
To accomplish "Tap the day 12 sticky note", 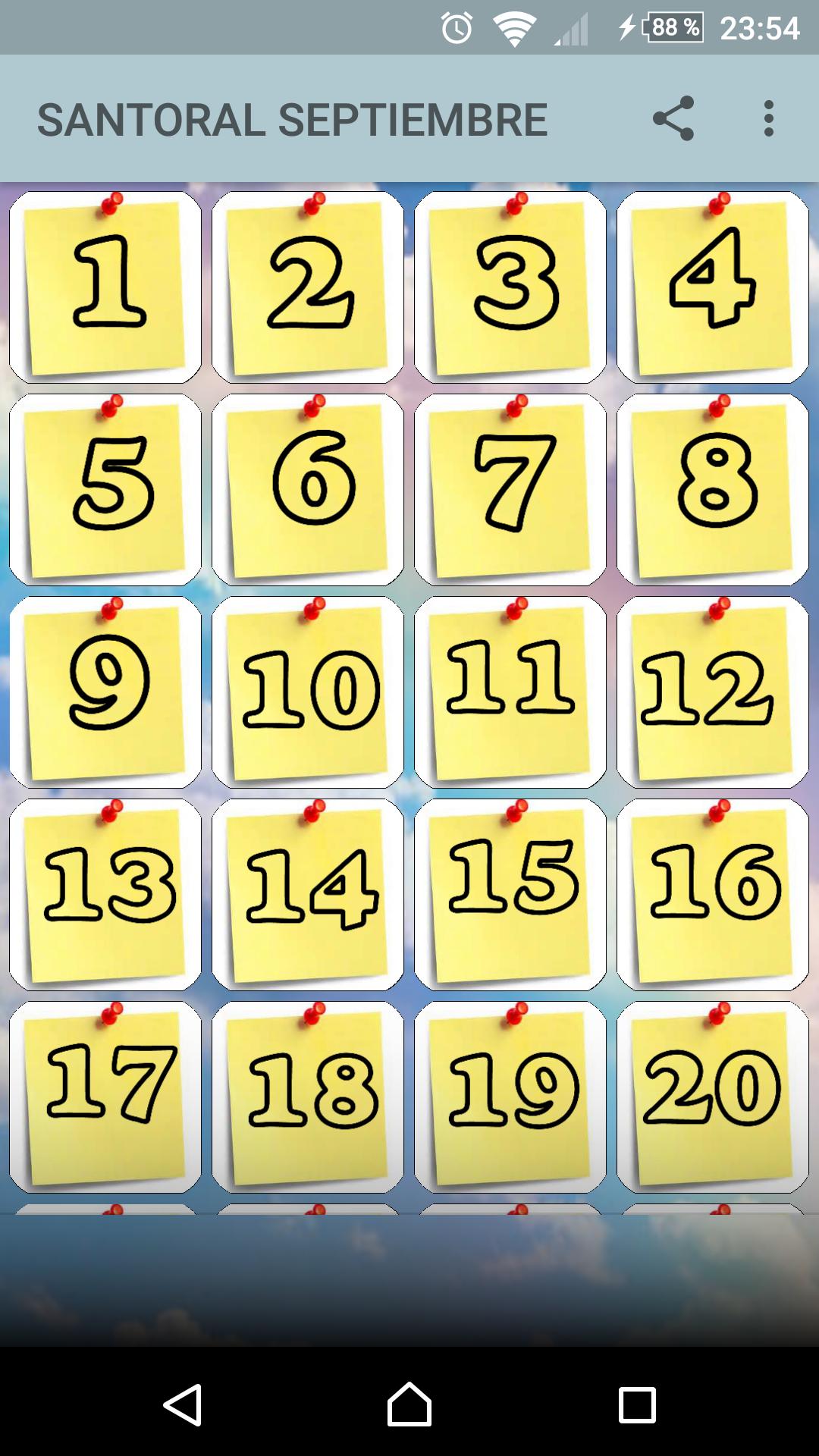I will [713, 692].
